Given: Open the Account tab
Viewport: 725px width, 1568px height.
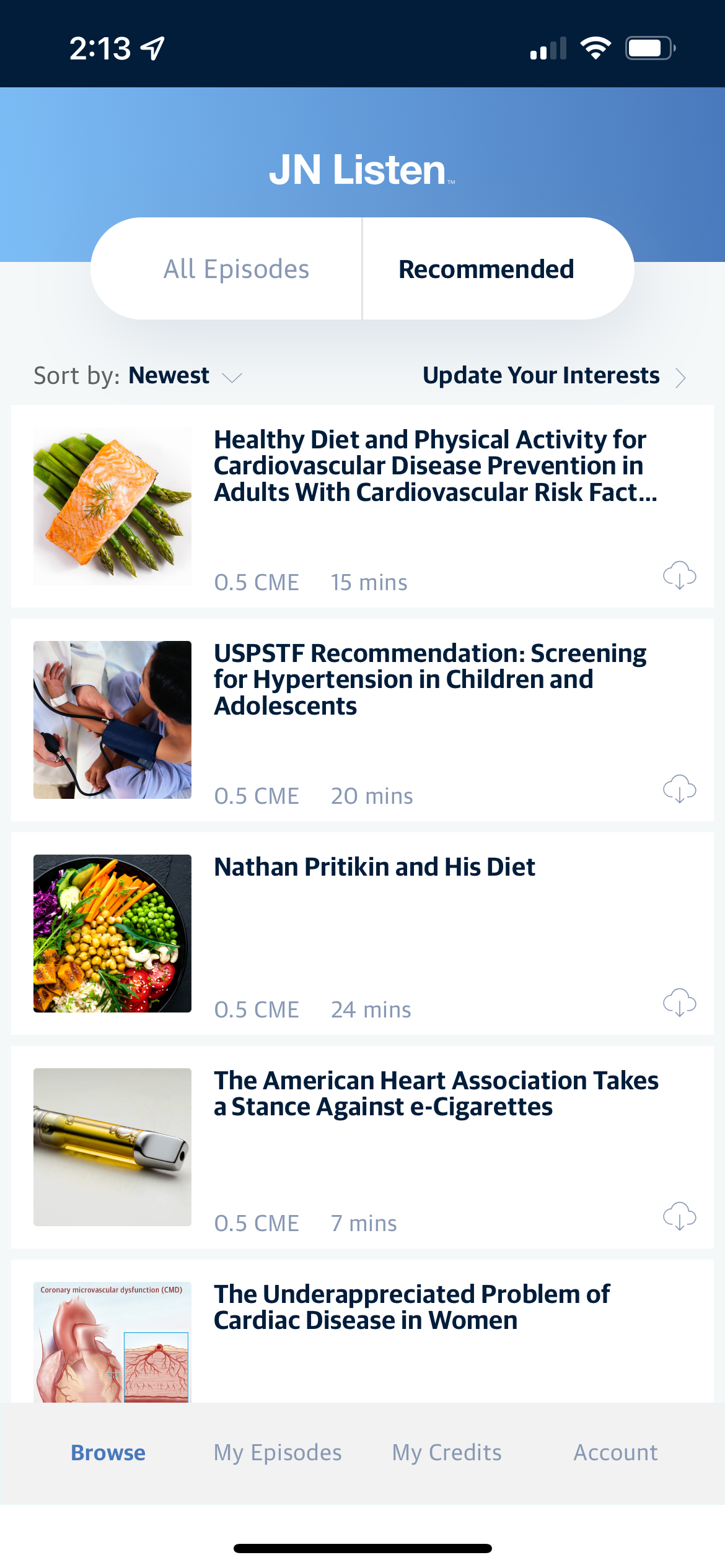Looking at the screenshot, I should [616, 1453].
